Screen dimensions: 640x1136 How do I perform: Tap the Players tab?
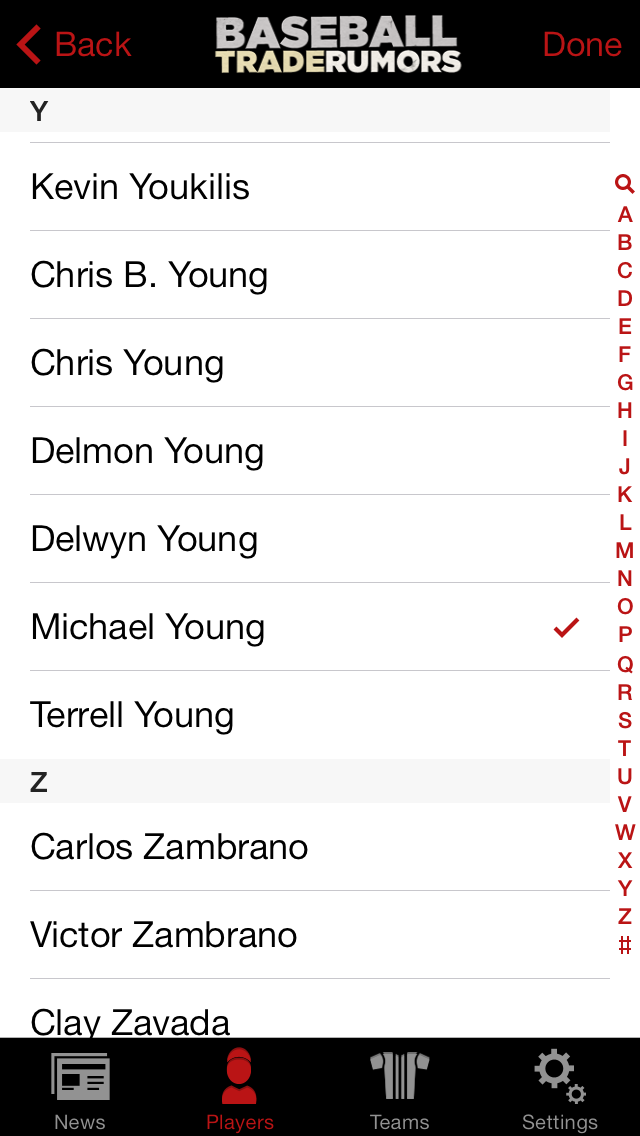pyautogui.click(x=240, y=1089)
